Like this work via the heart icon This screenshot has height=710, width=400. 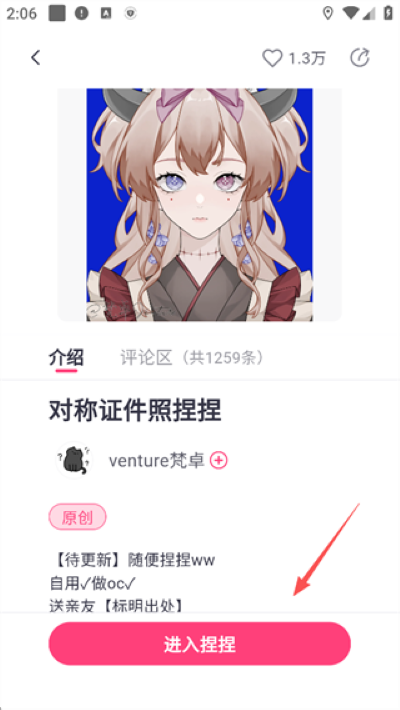(x=272, y=58)
